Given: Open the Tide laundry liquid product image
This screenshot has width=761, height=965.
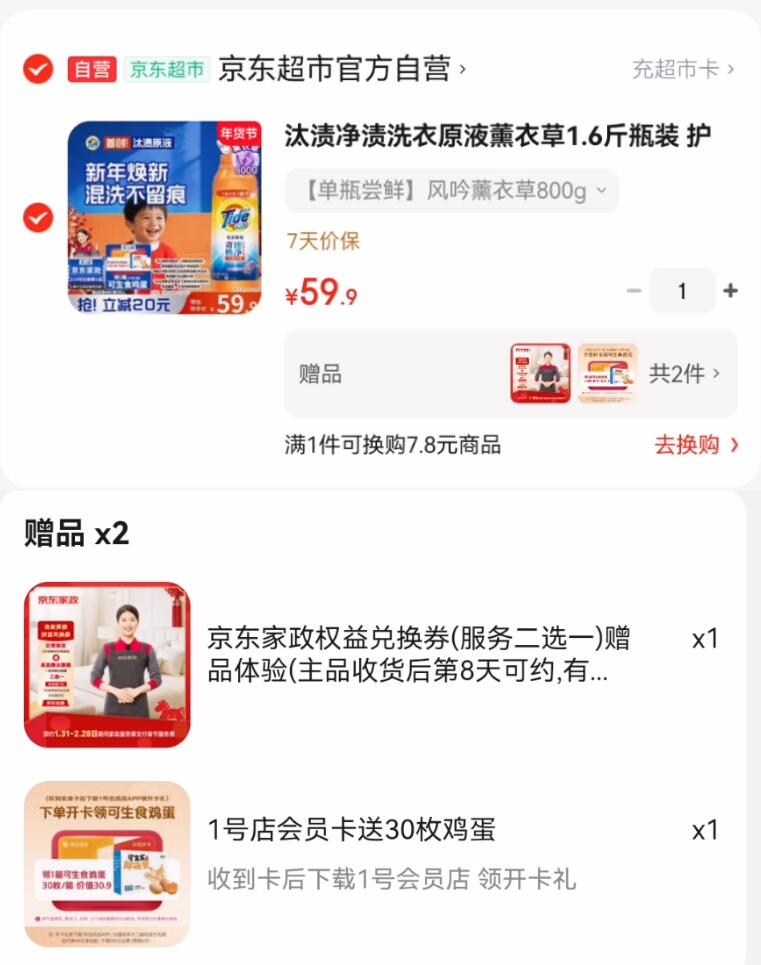Looking at the screenshot, I should (165, 218).
